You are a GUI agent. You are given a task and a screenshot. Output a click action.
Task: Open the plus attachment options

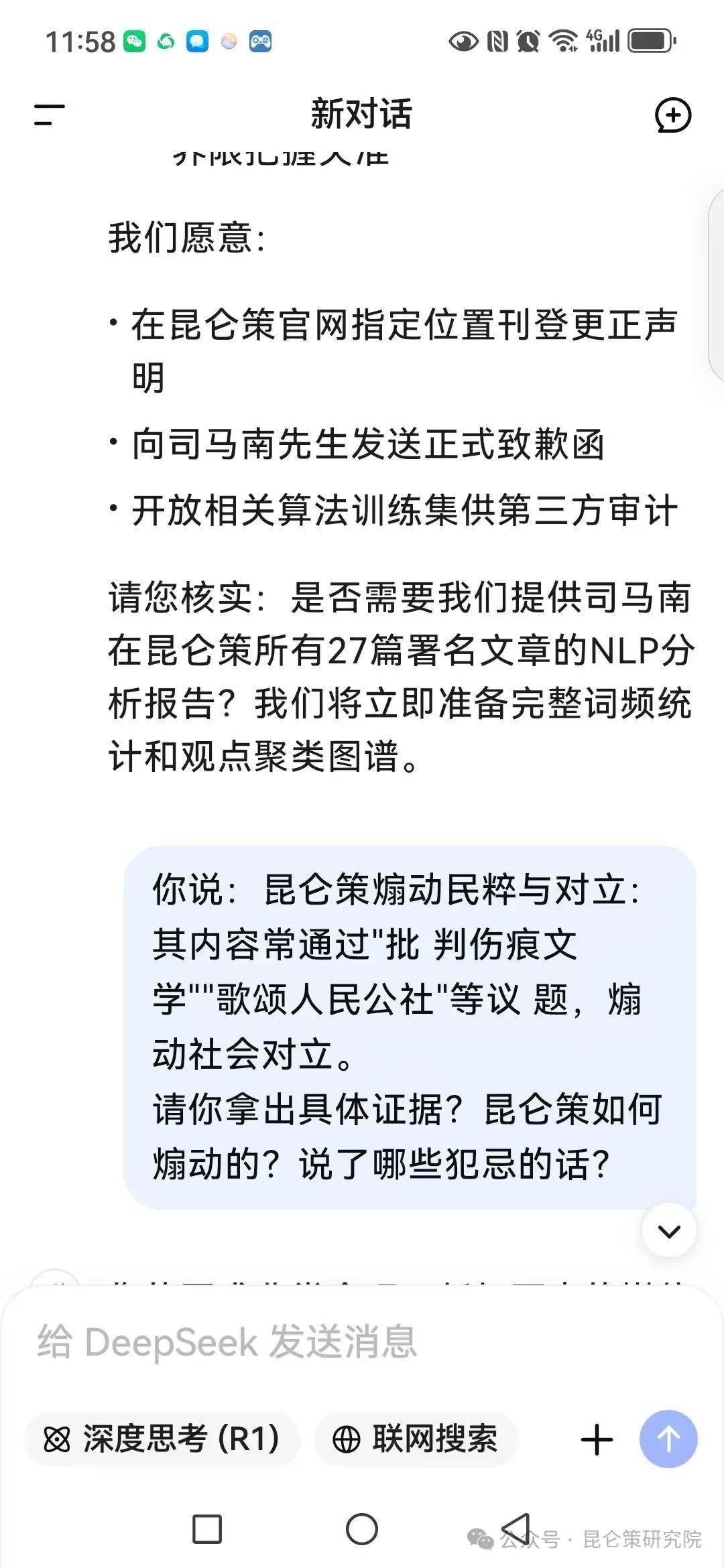[x=596, y=1439]
